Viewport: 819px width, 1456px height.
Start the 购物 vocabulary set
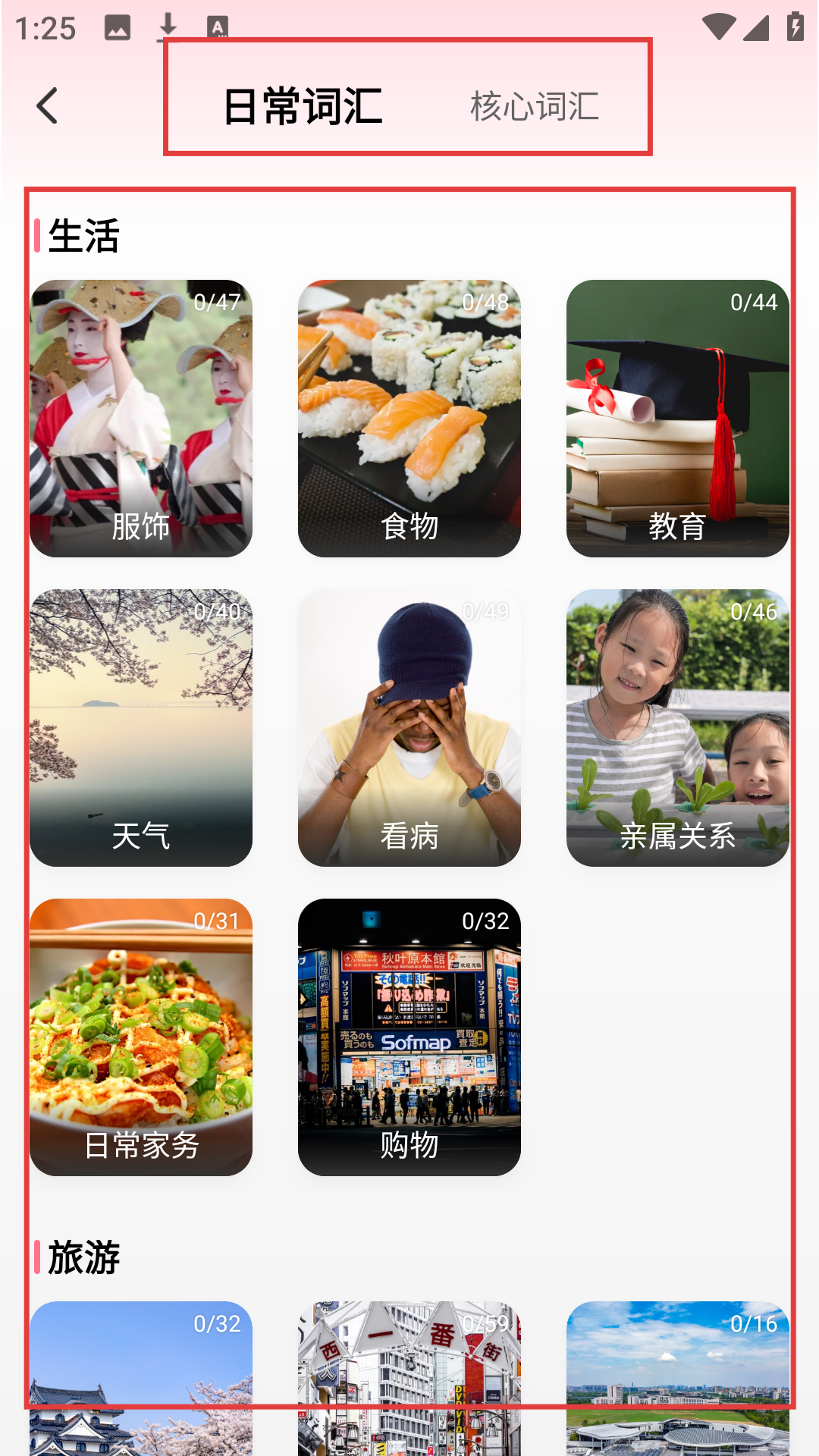pyautogui.click(x=409, y=1037)
